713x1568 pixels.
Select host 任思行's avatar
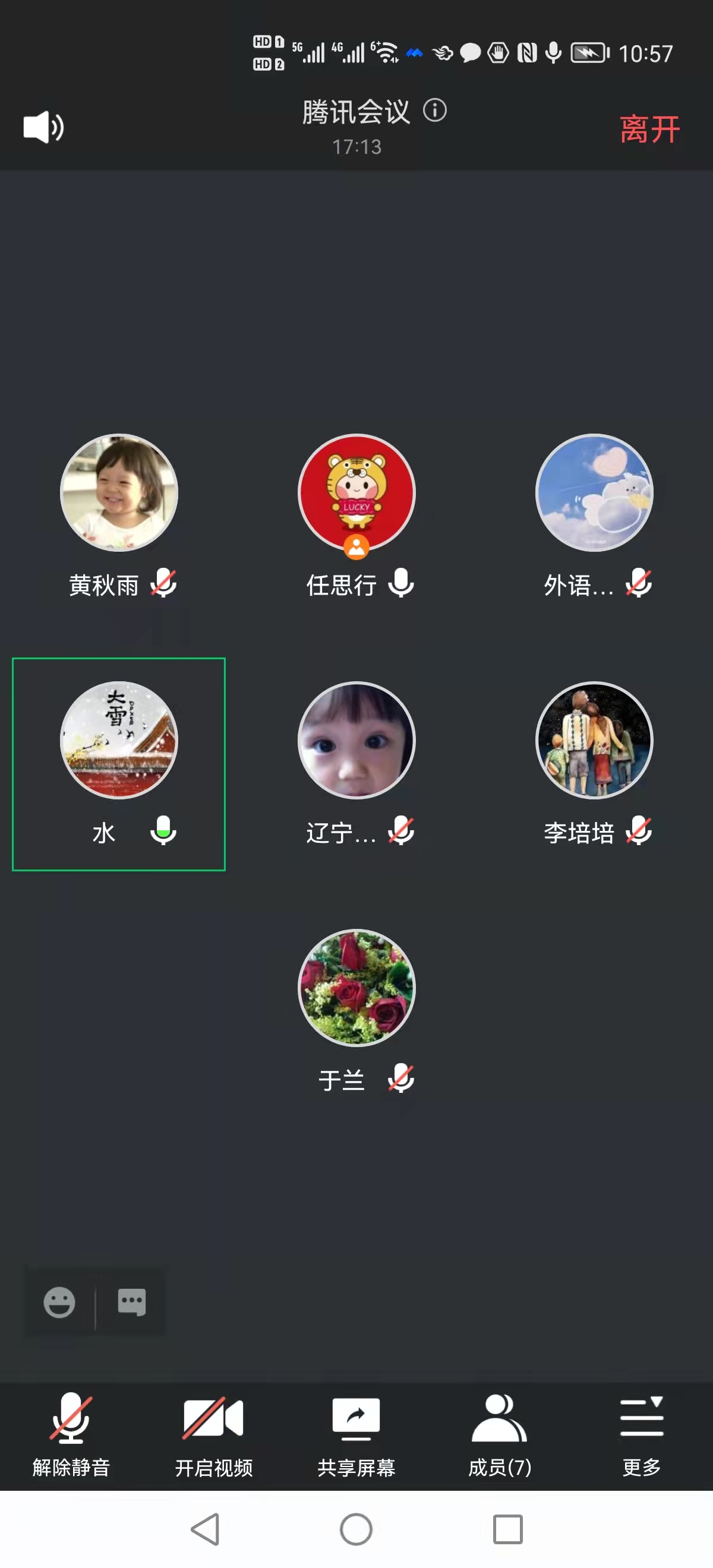[356, 492]
